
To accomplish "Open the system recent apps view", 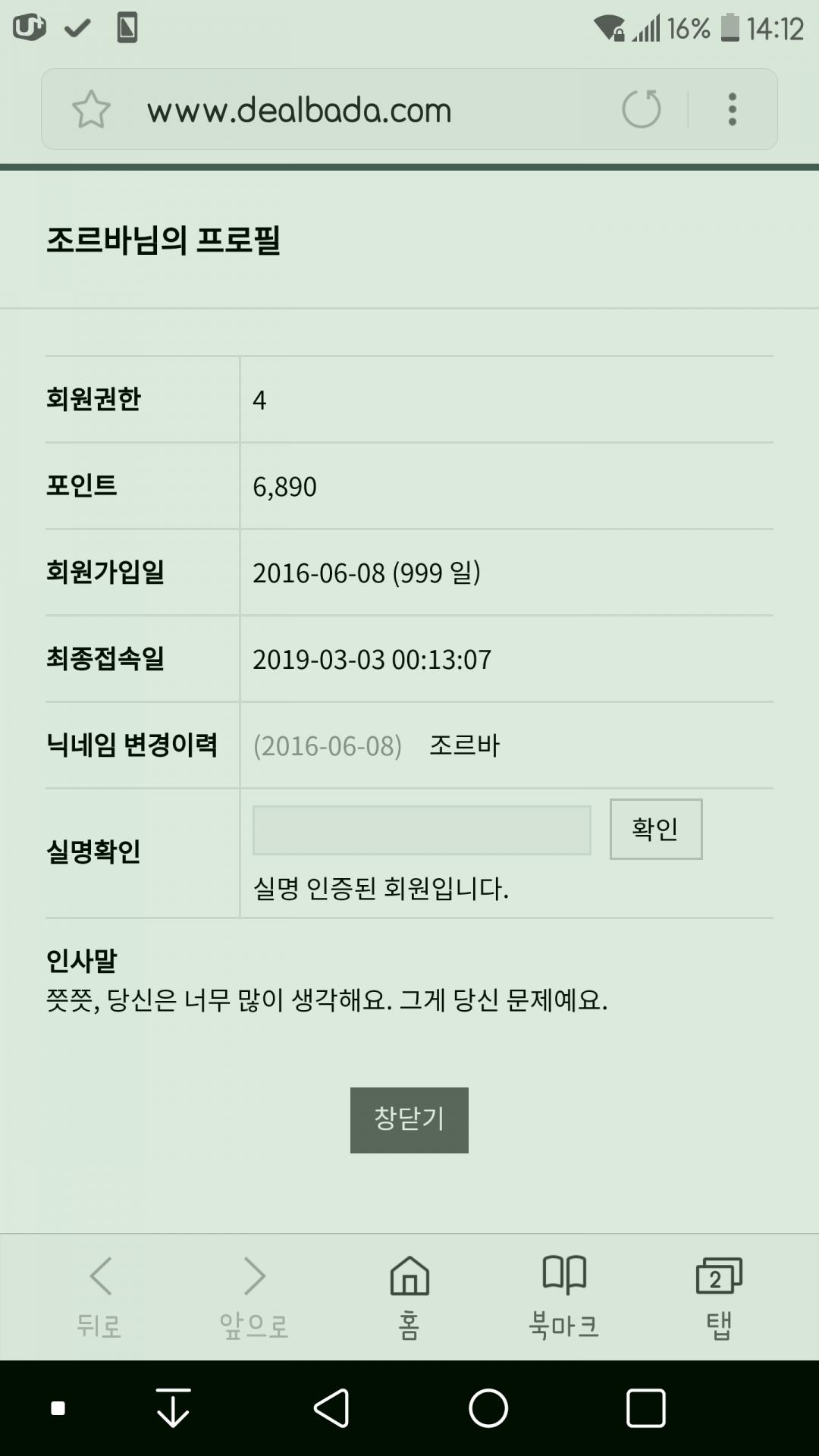I will [x=645, y=1408].
